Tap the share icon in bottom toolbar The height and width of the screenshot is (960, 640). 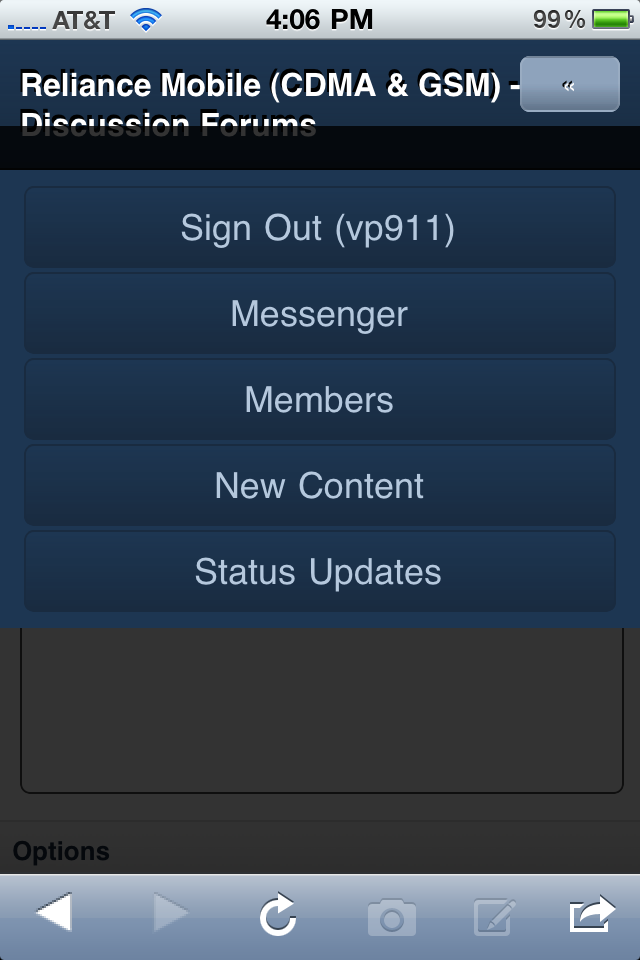(591, 914)
